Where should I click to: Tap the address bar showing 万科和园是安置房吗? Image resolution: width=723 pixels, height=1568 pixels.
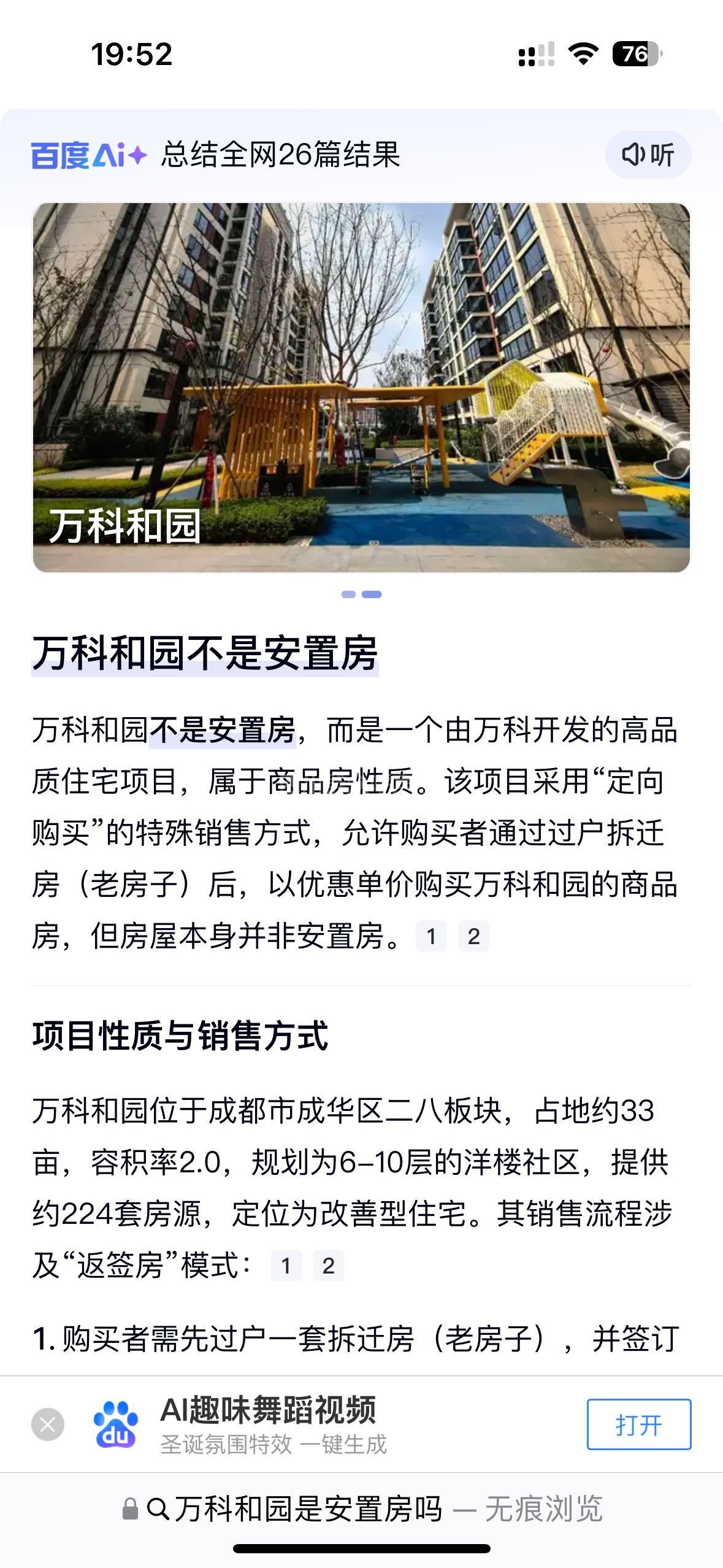(x=362, y=1510)
